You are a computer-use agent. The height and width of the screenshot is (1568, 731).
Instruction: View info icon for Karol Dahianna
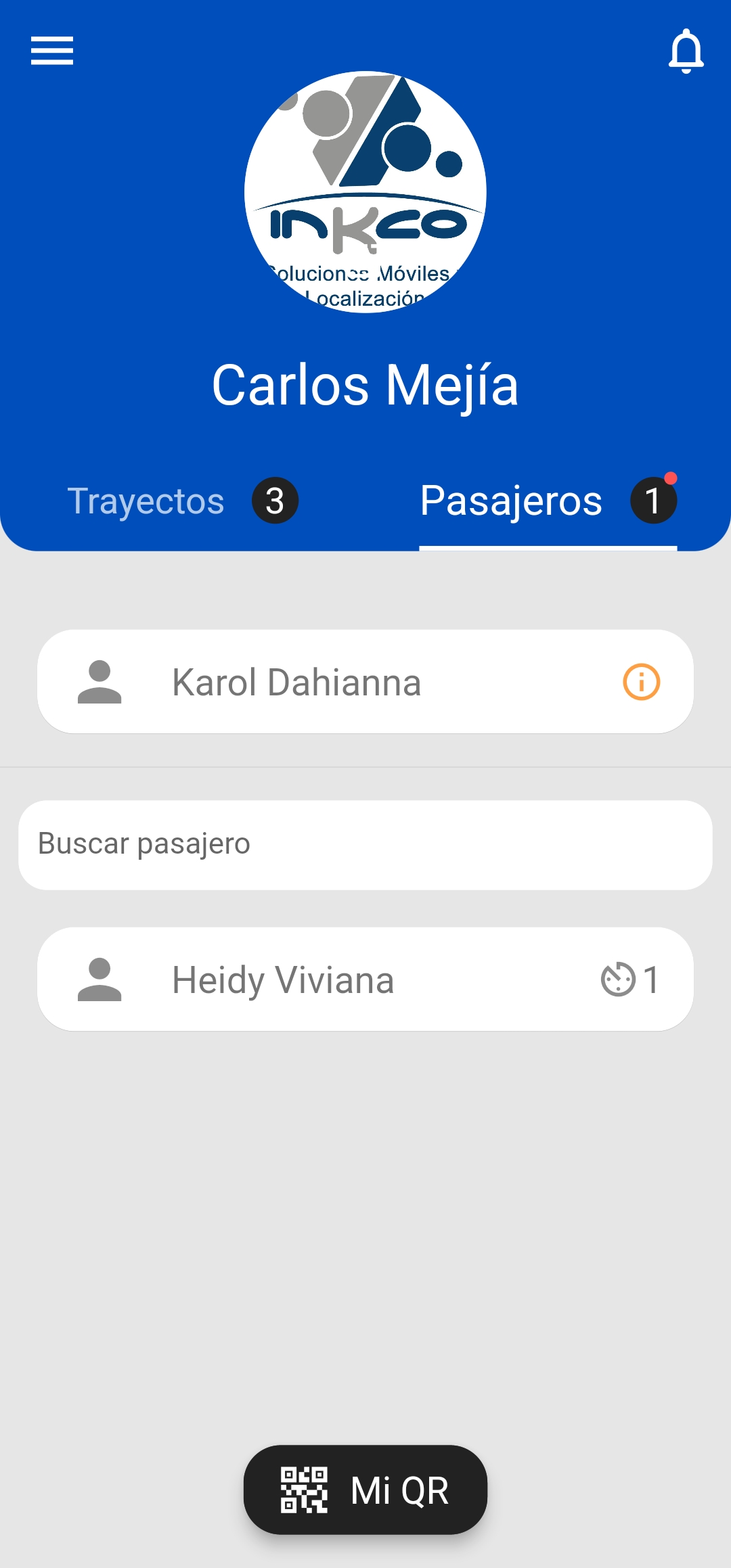pos(641,682)
